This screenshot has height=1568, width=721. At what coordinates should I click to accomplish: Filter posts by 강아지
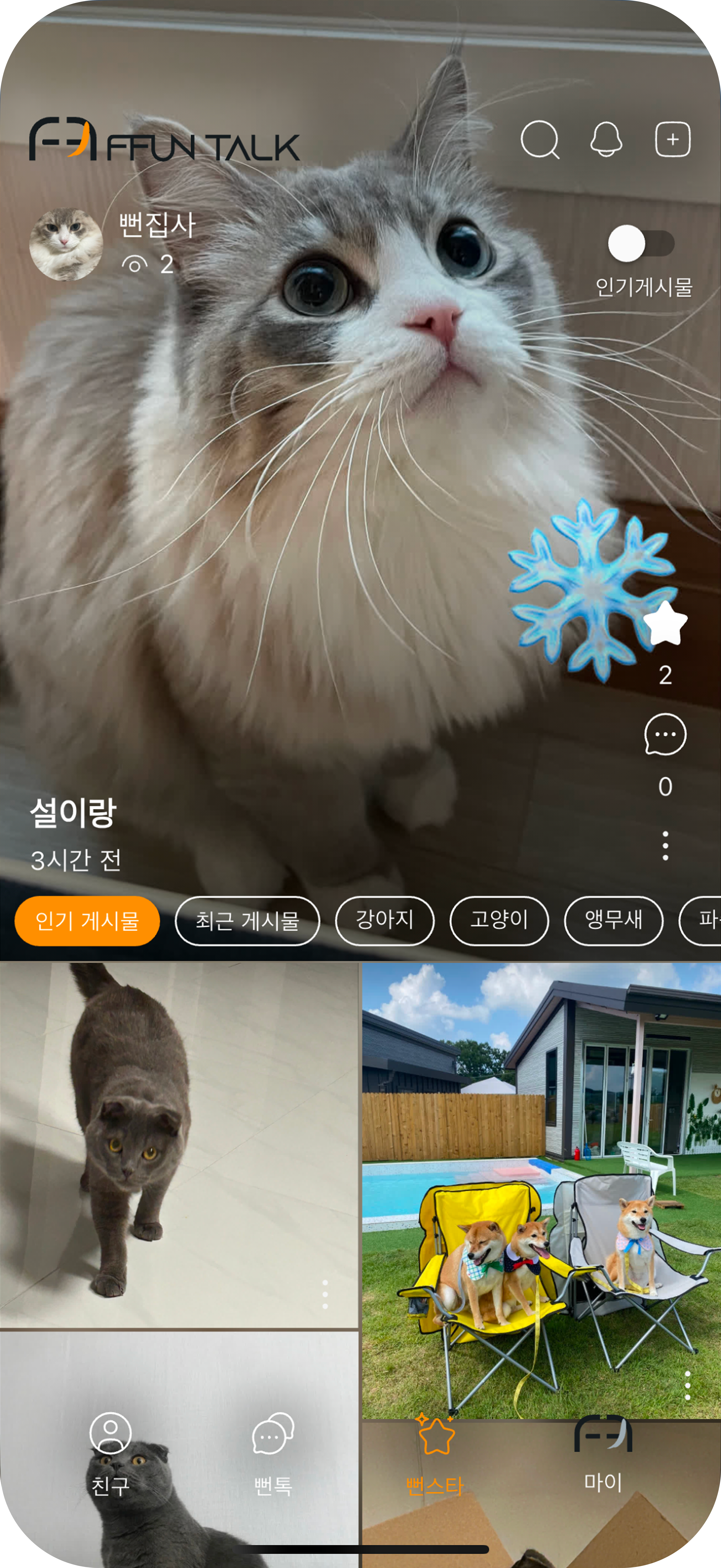click(x=384, y=921)
